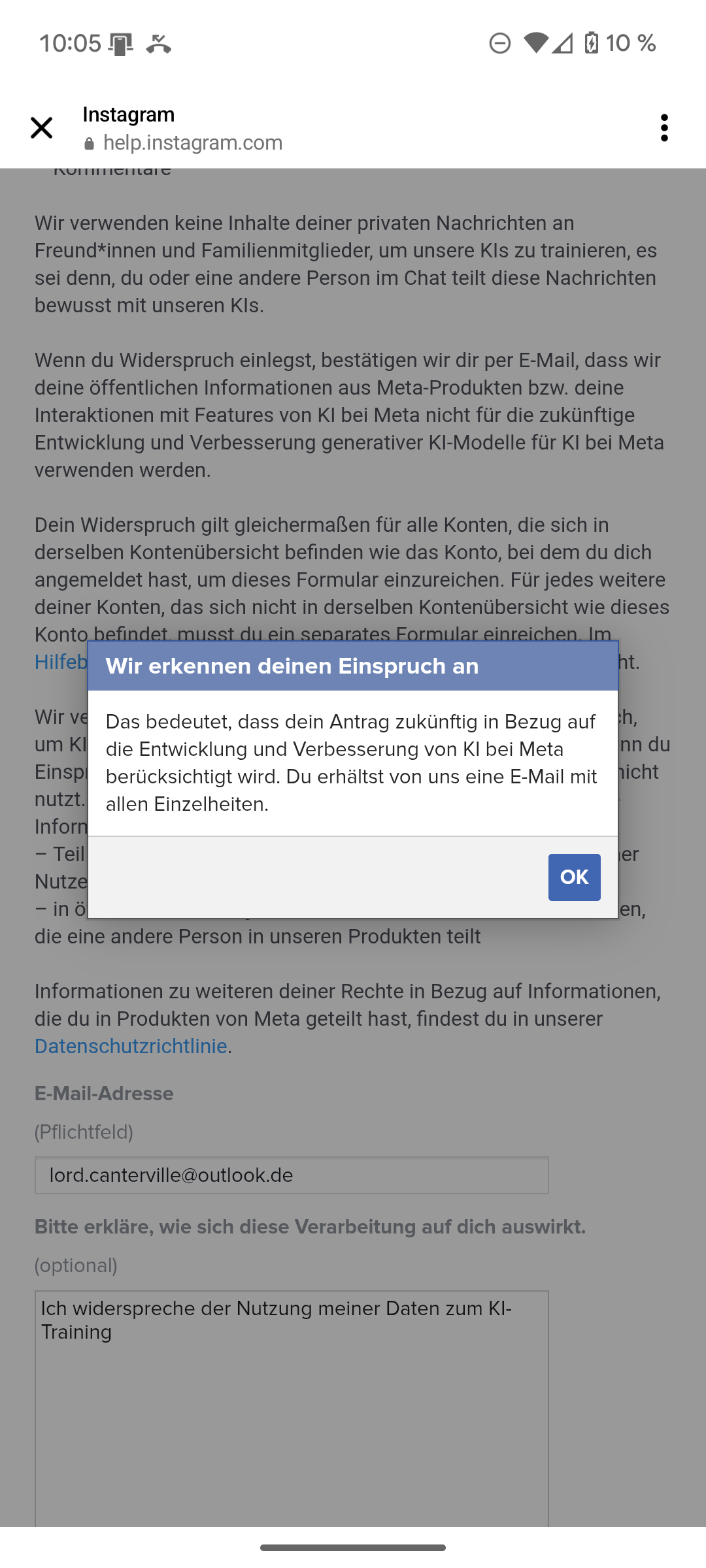Open the Datenschutzrichtlinie link
706x1568 pixels.
131,1046
